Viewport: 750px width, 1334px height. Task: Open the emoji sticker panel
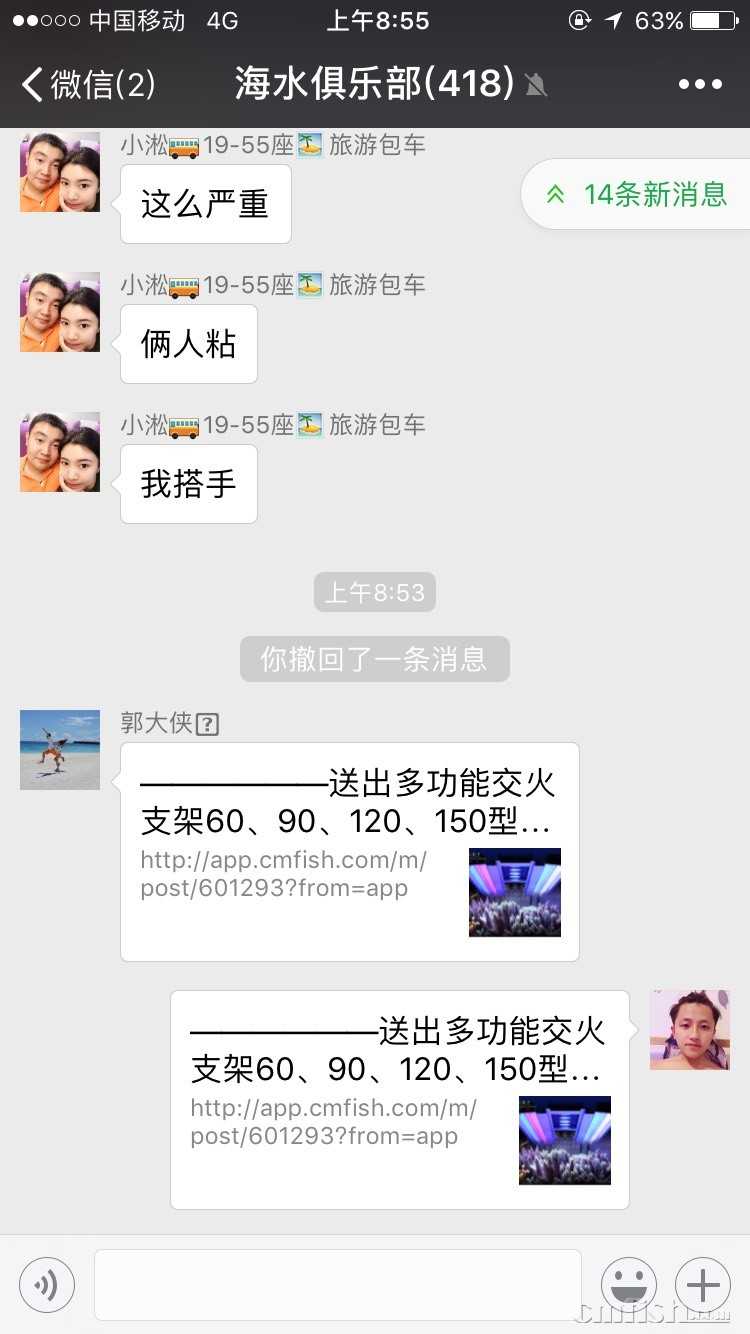pos(628,1284)
